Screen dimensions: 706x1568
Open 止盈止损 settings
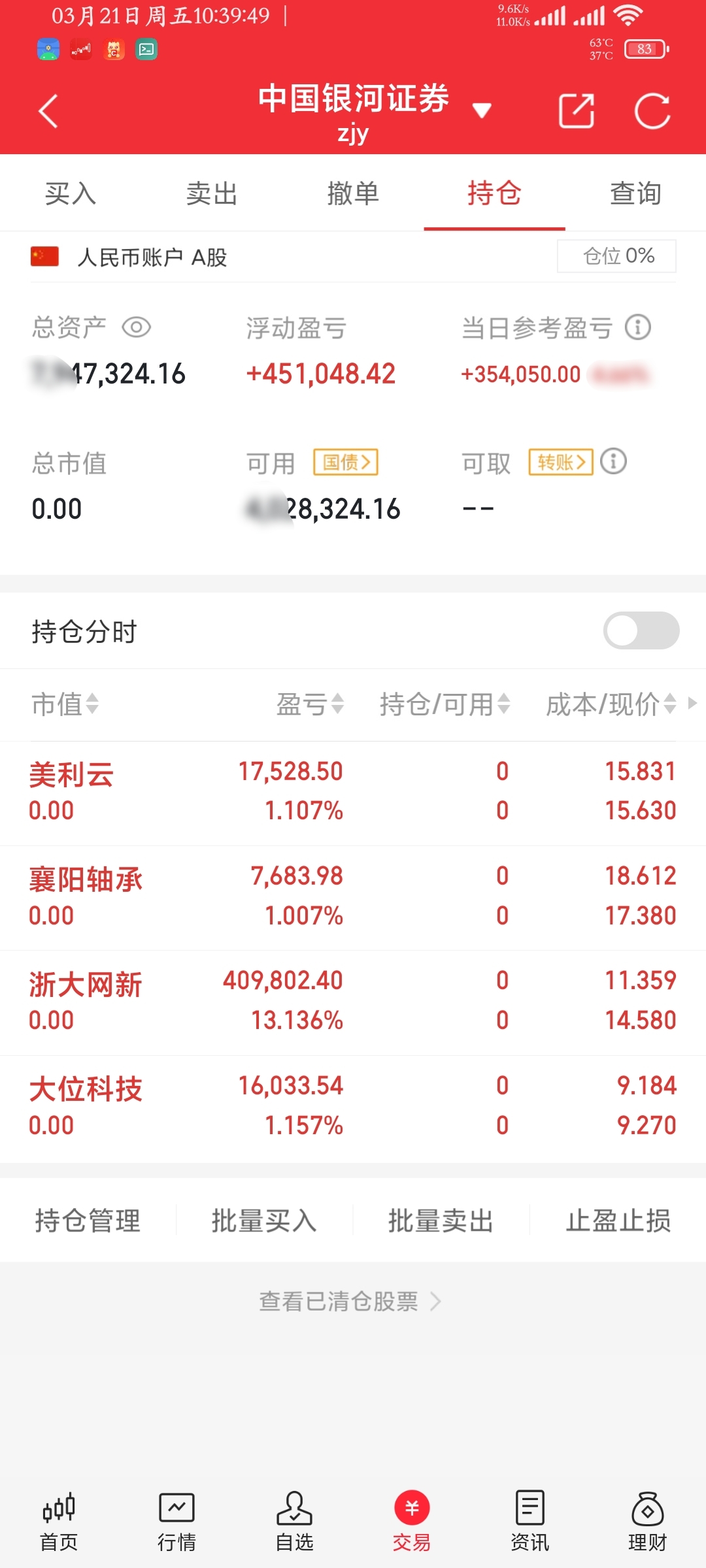pos(618,1220)
